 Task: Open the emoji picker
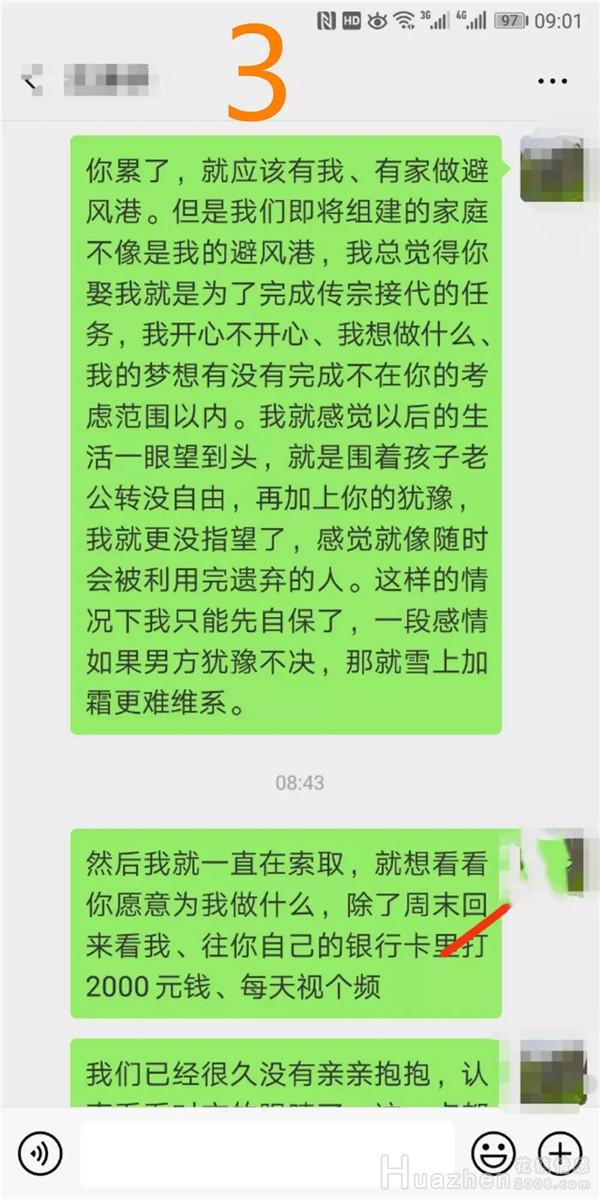click(x=493, y=1152)
